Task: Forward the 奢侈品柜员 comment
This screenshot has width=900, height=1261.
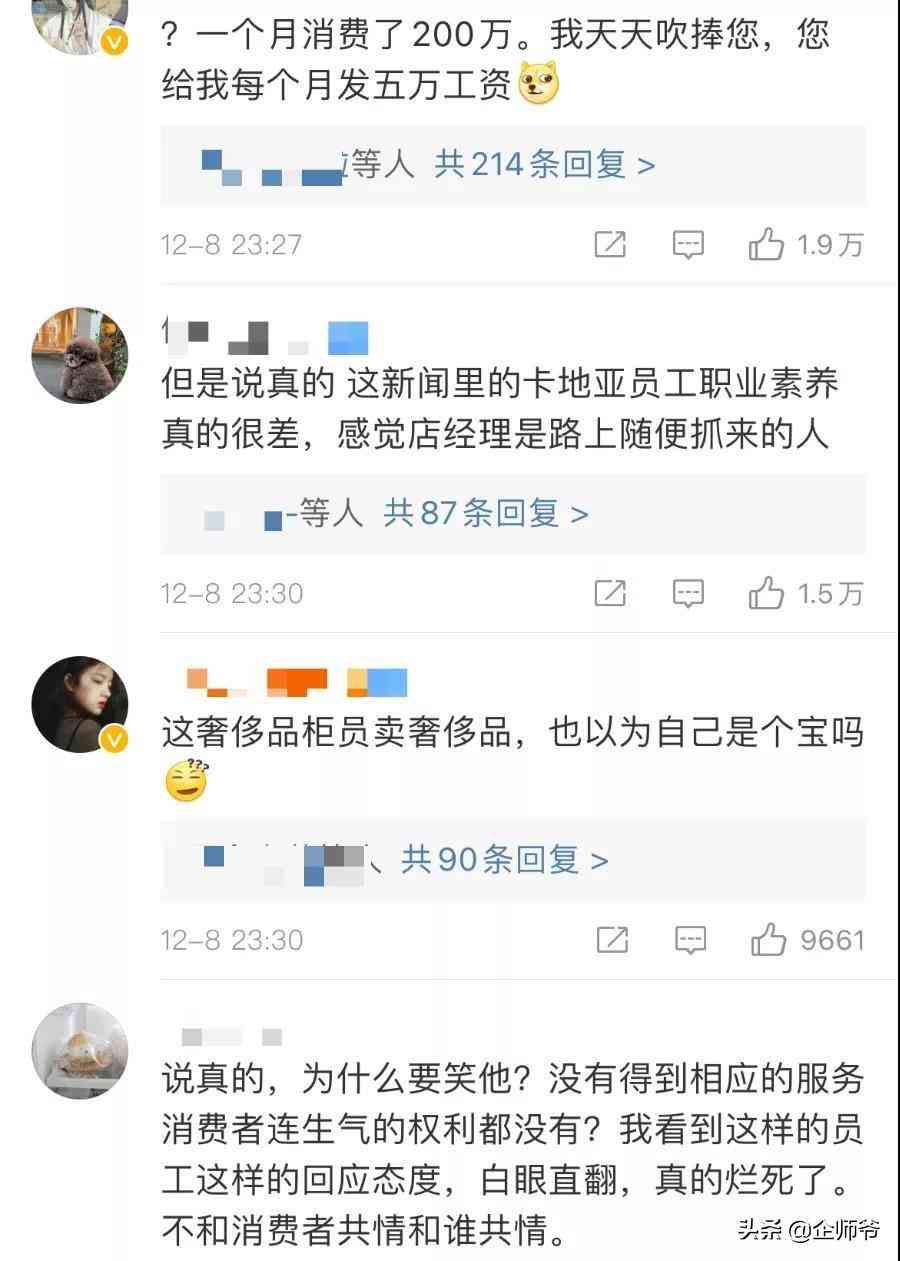Action: coord(612,939)
